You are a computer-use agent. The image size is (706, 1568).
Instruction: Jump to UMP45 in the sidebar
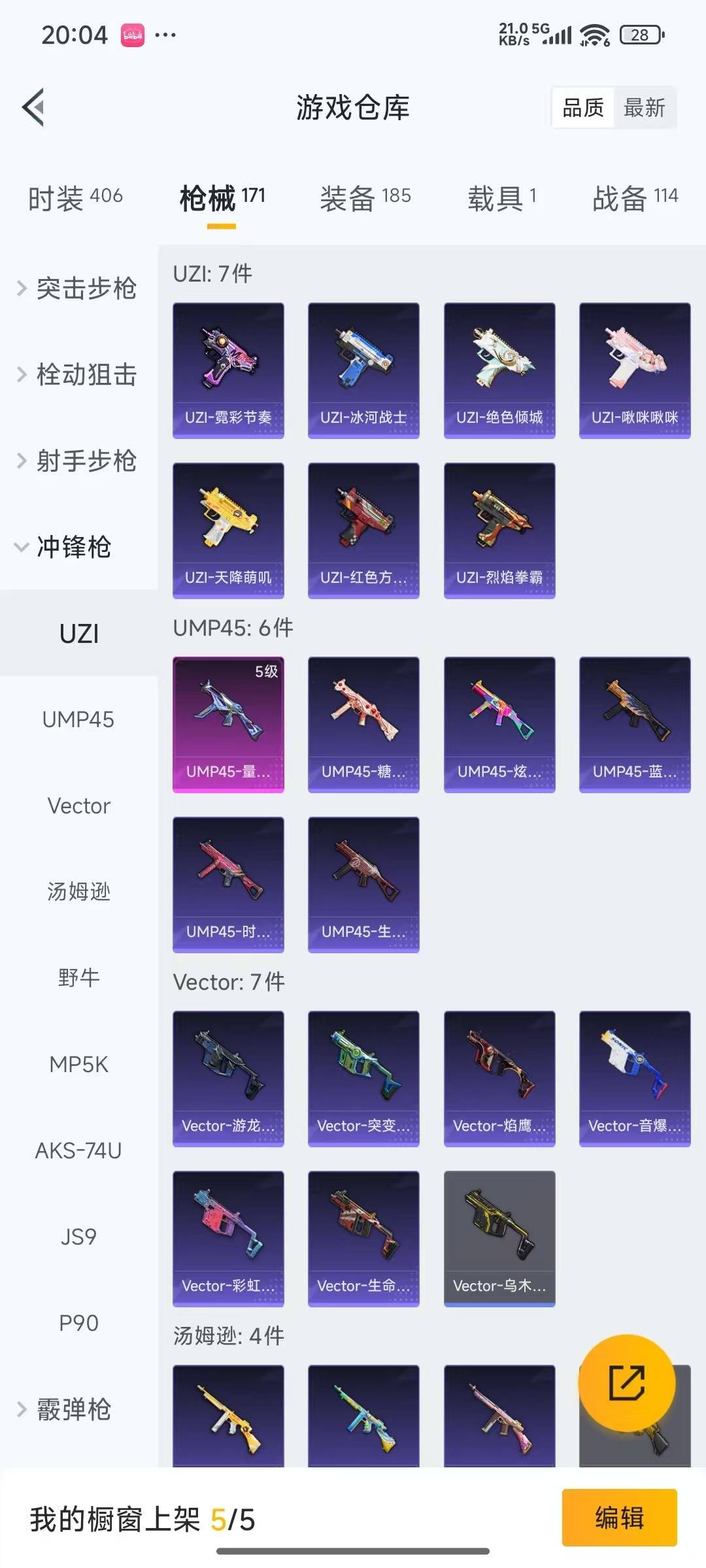[x=78, y=719]
